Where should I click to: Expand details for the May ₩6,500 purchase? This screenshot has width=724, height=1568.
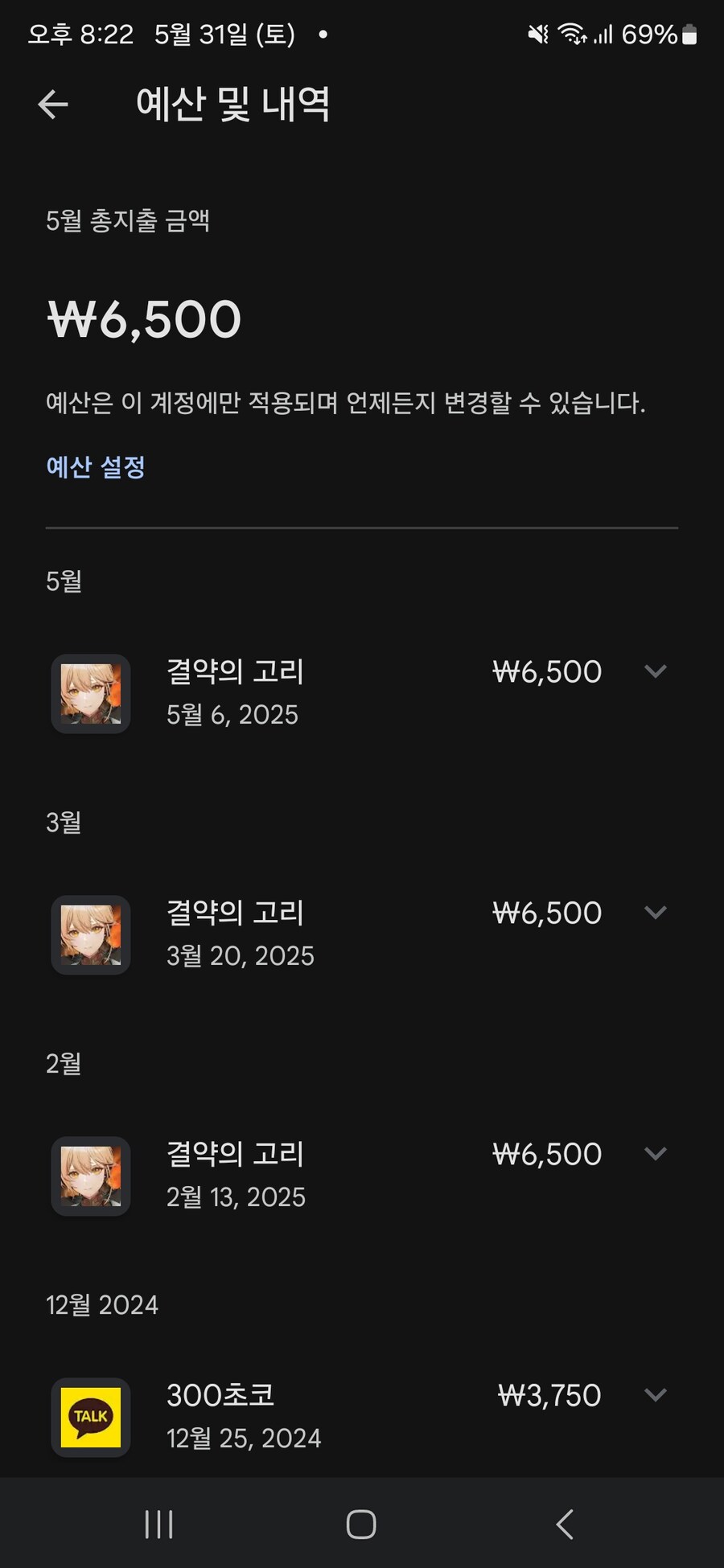point(656,671)
